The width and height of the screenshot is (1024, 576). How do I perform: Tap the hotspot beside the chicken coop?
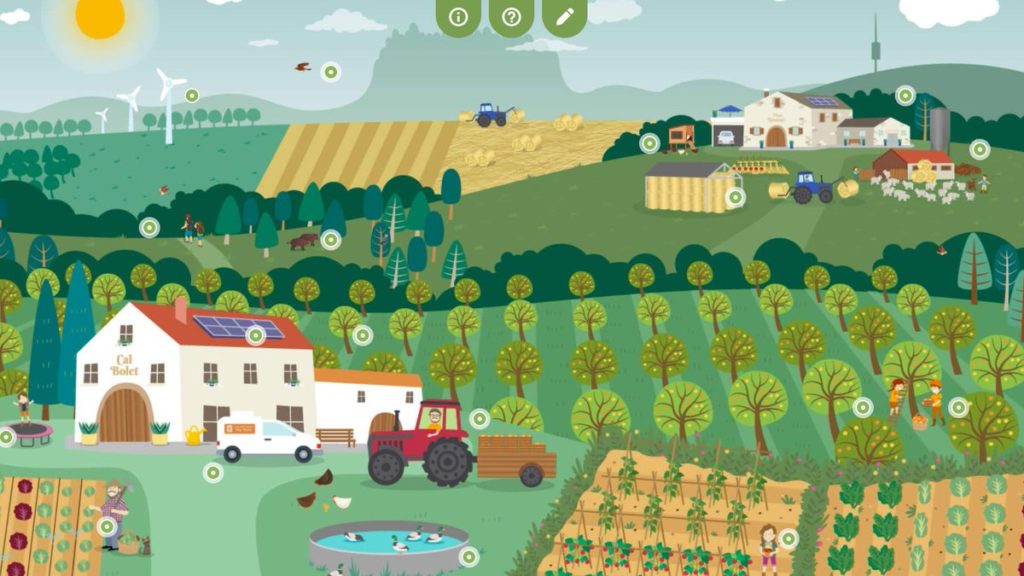[x=650, y=143]
